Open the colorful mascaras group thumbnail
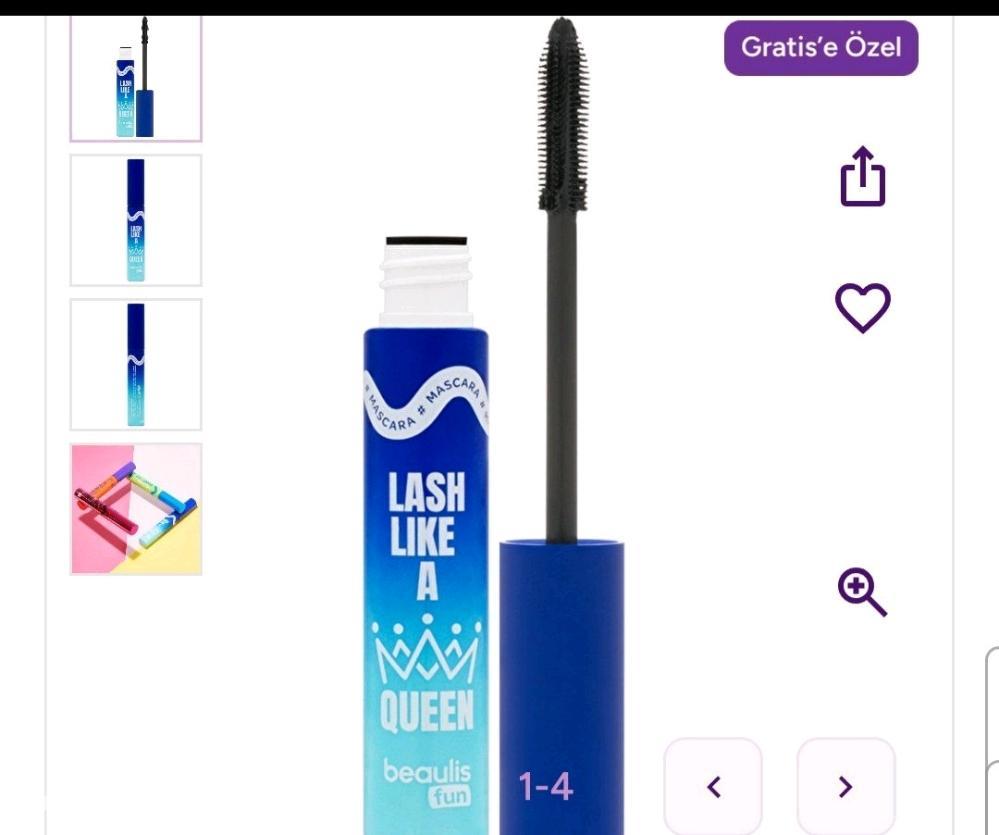The height and width of the screenshot is (835, 999). [x=135, y=509]
